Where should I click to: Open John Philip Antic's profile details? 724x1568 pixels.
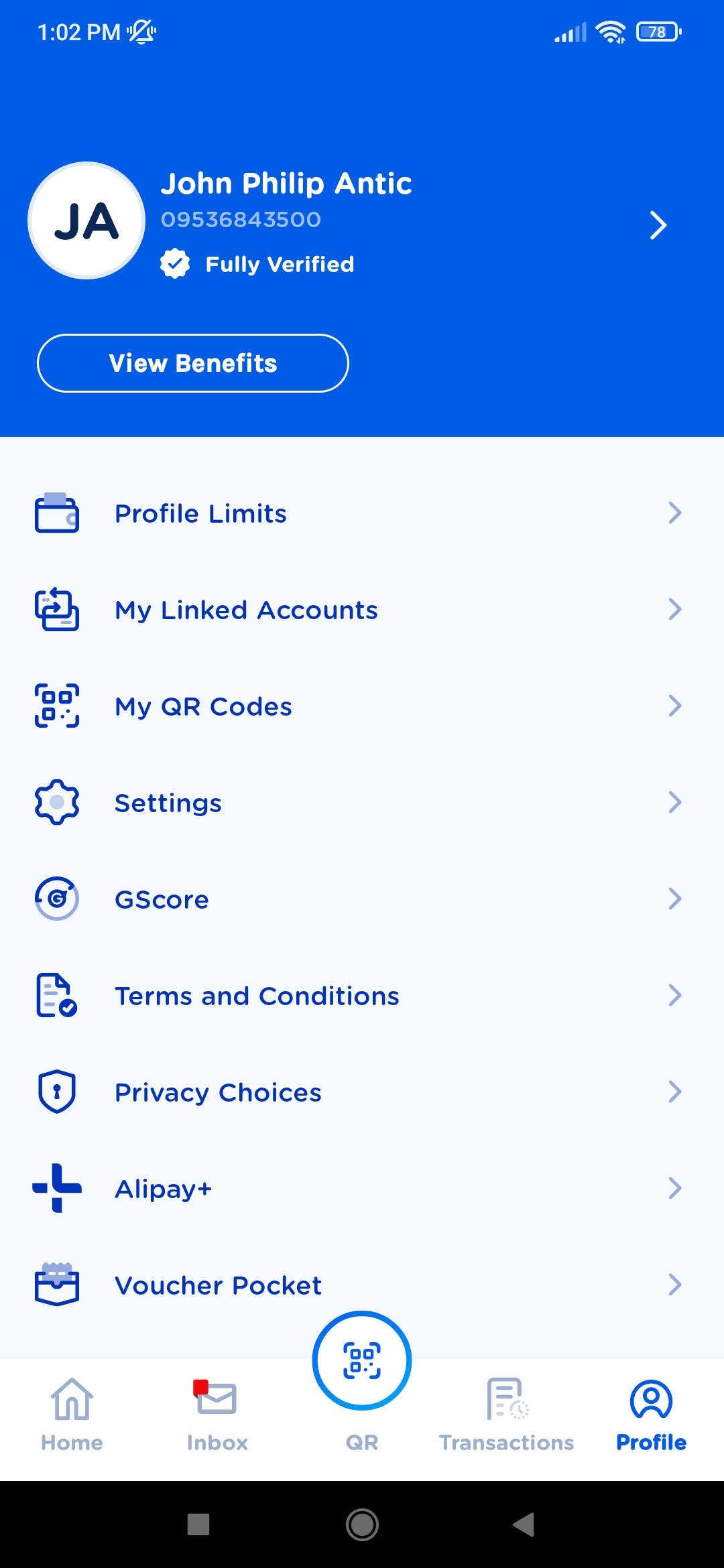click(658, 225)
